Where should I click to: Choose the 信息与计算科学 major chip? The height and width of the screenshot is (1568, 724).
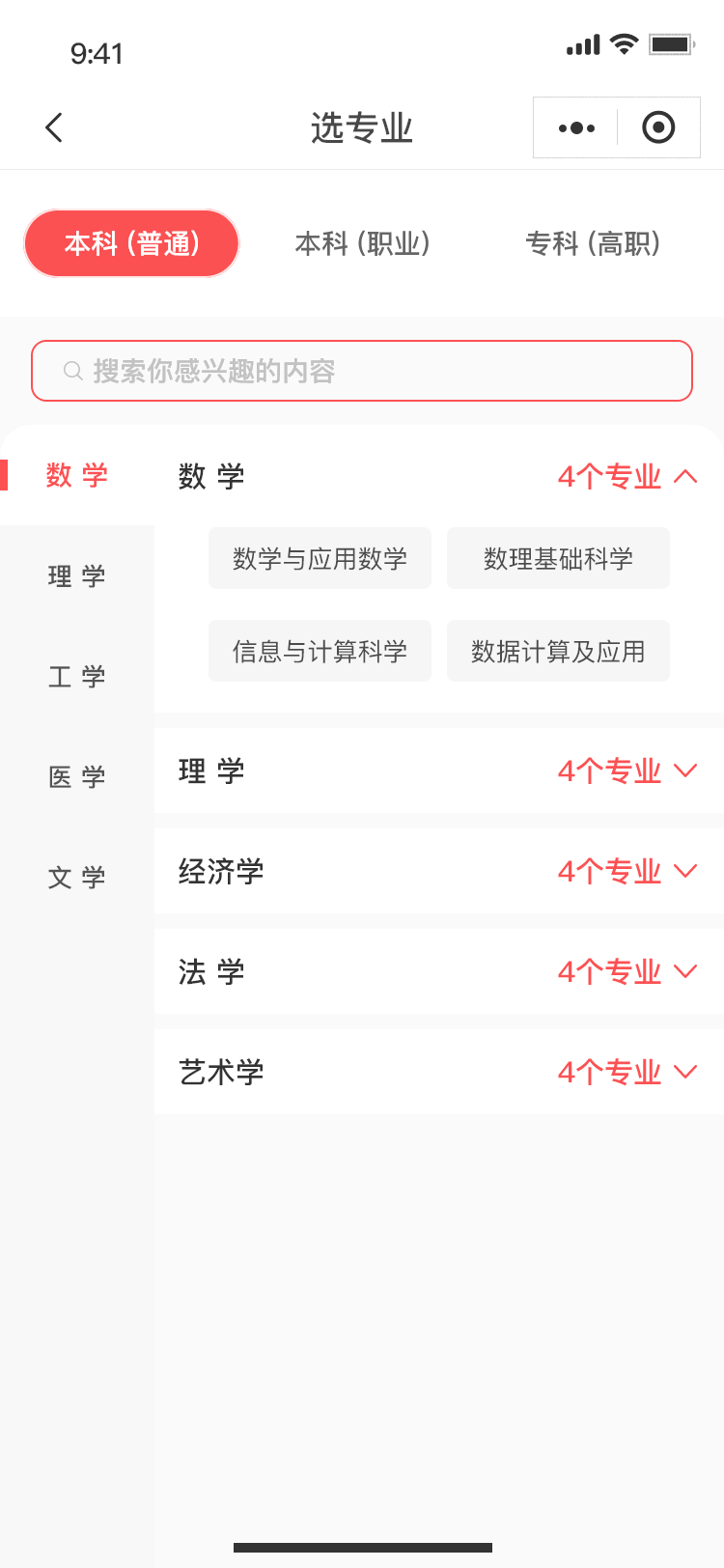click(320, 651)
